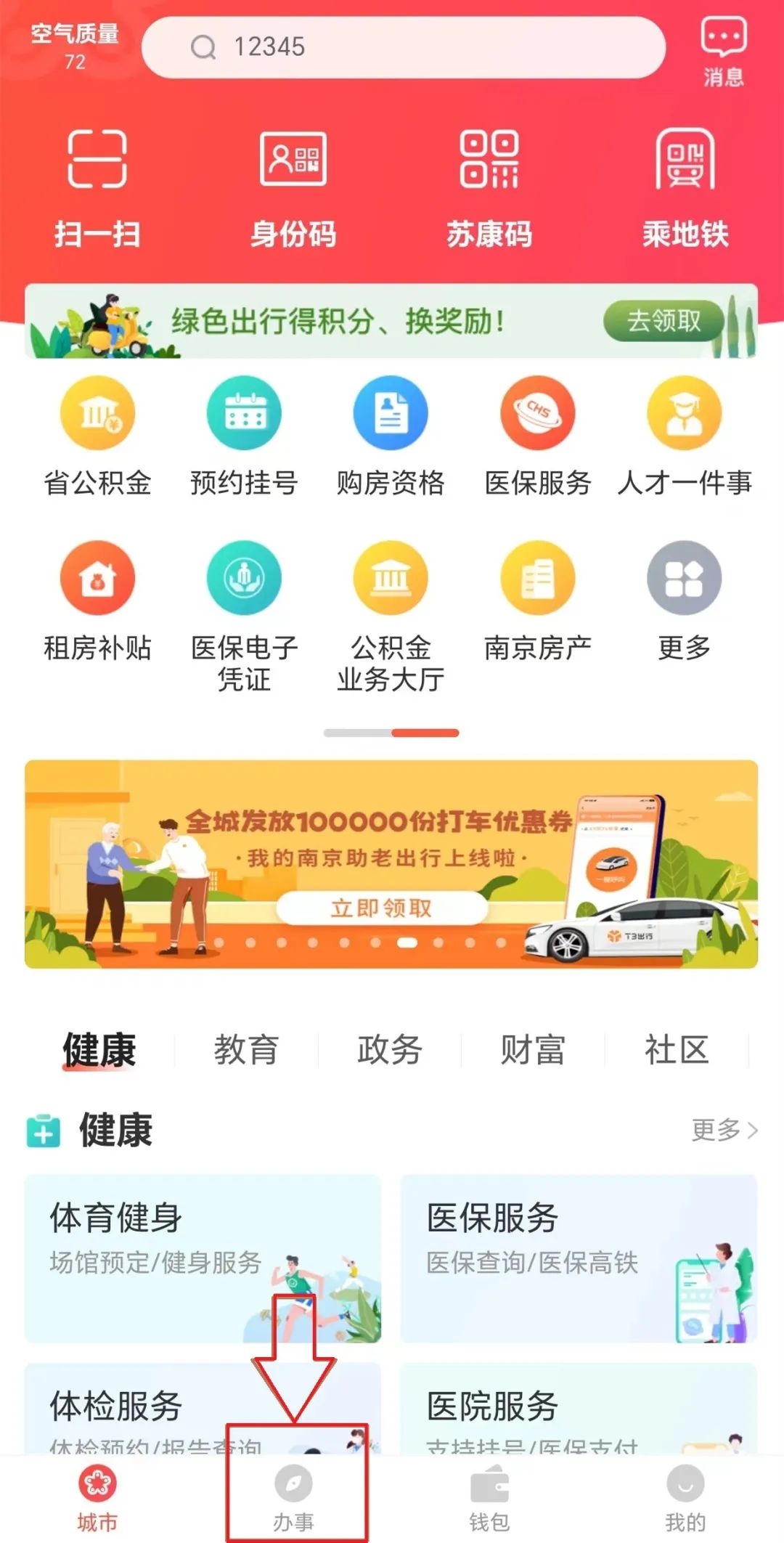Open 扫一扫 scanner
This screenshot has width=784, height=1543.
click(97, 189)
